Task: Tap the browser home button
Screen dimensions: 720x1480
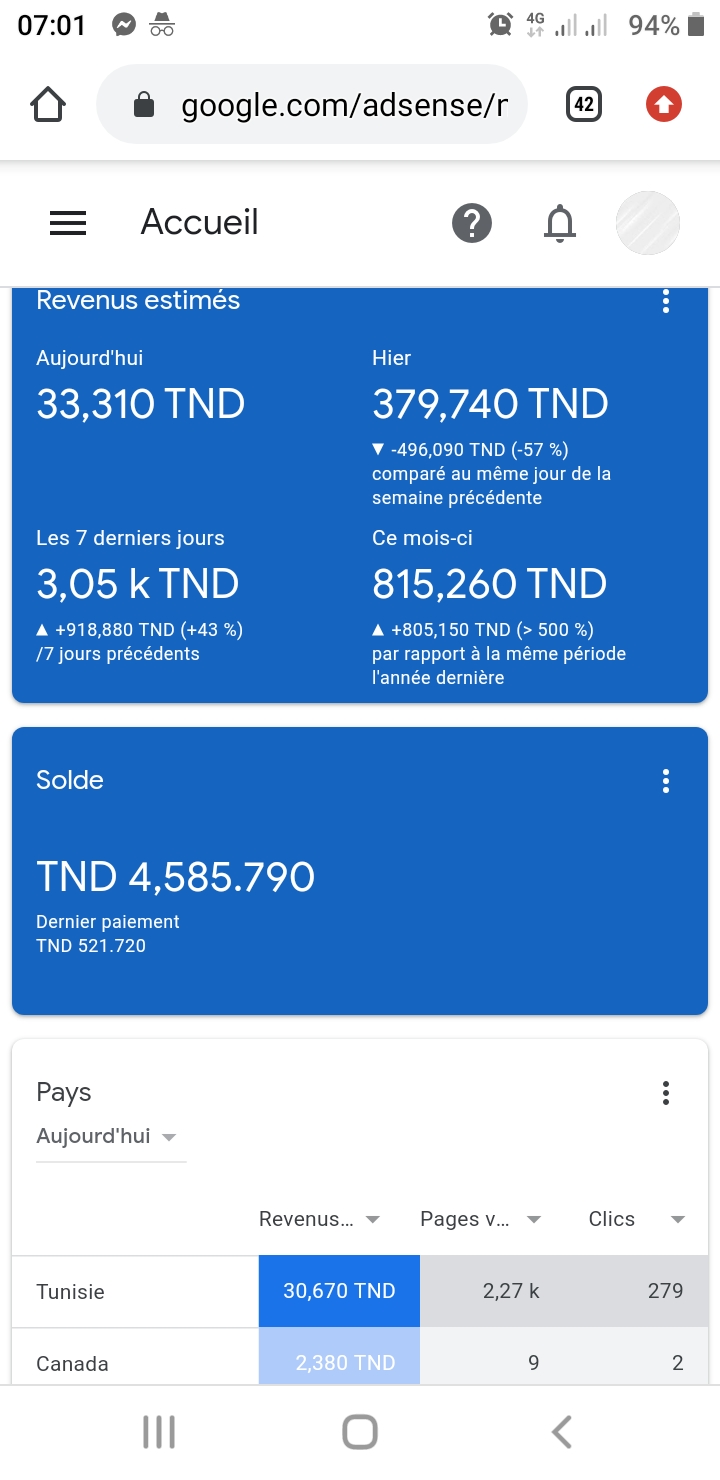Action: pyautogui.click(x=48, y=104)
